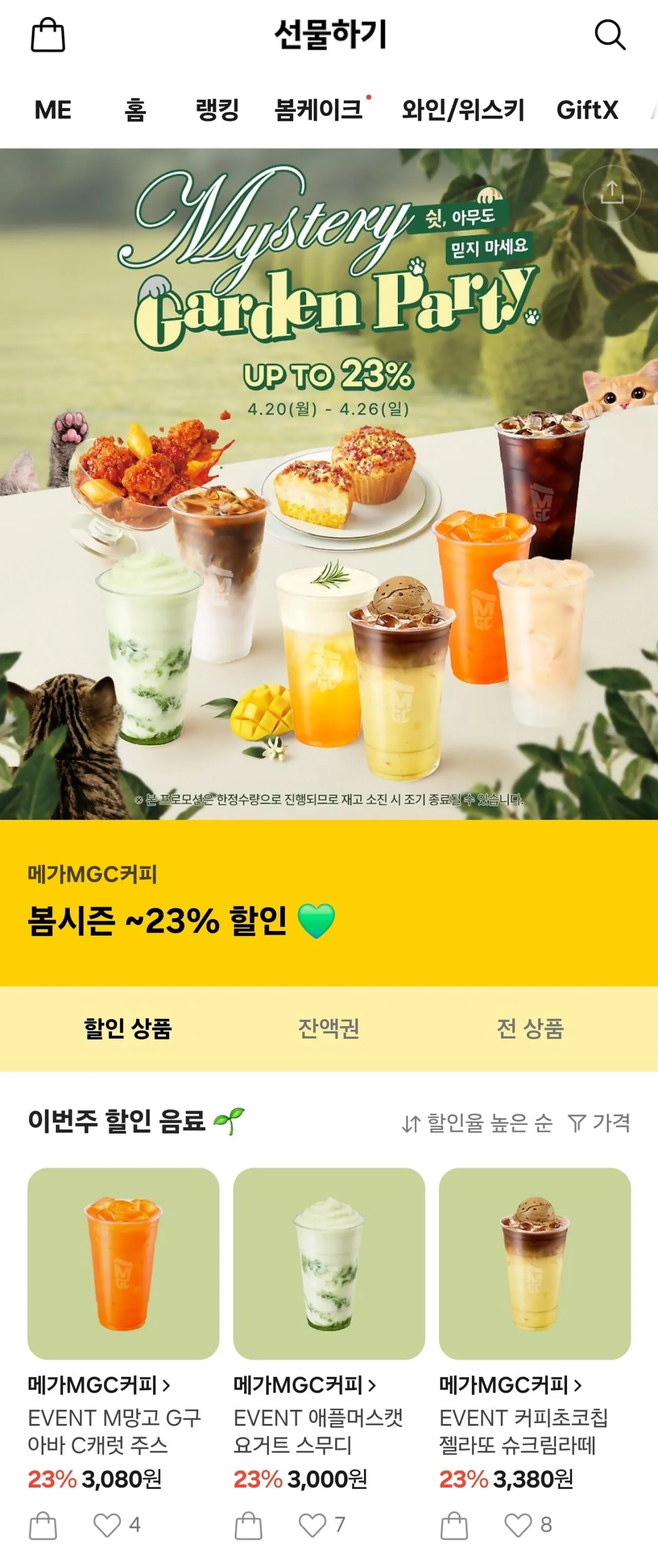
Task: Switch to the ME tab
Action: pos(53,110)
